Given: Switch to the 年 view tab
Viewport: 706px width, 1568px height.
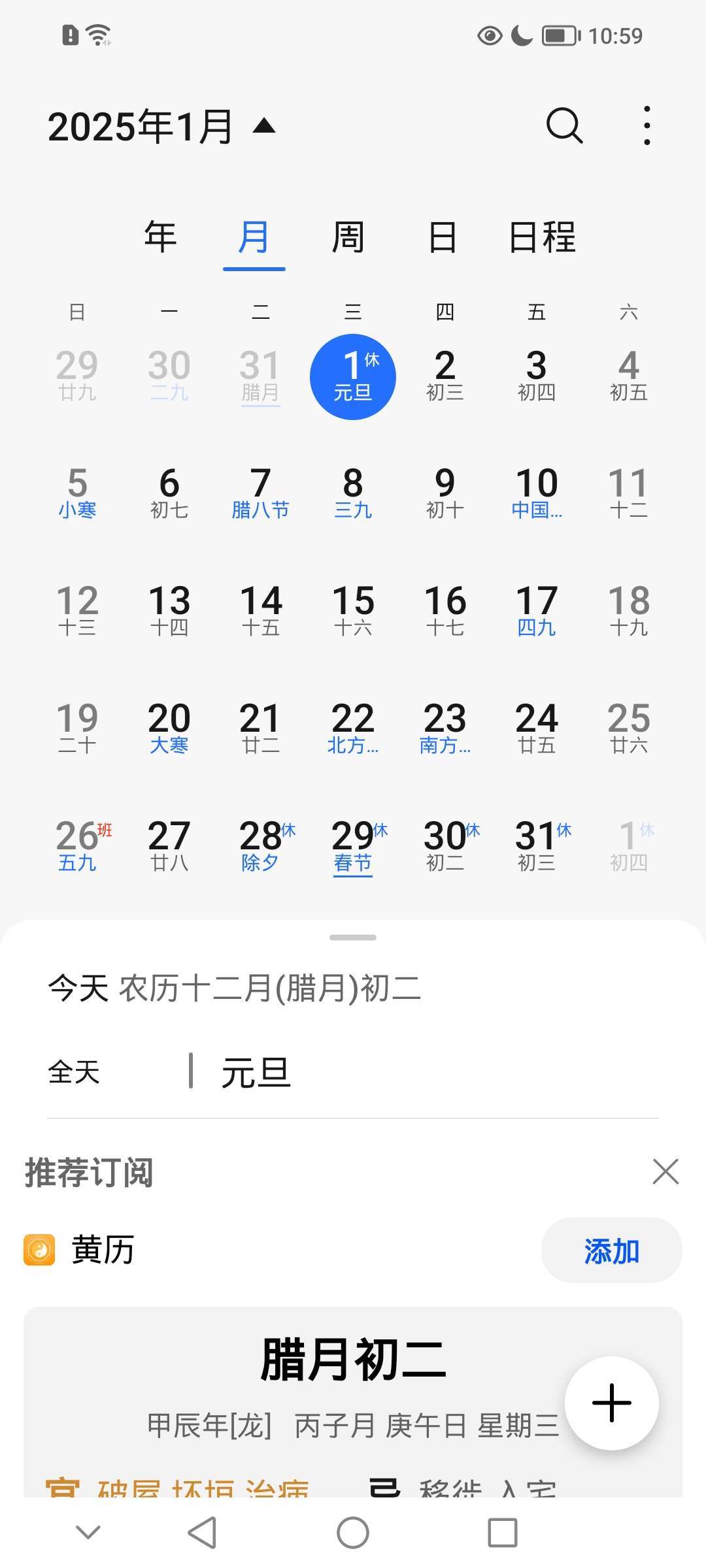Looking at the screenshot, I should pos(160,237).
